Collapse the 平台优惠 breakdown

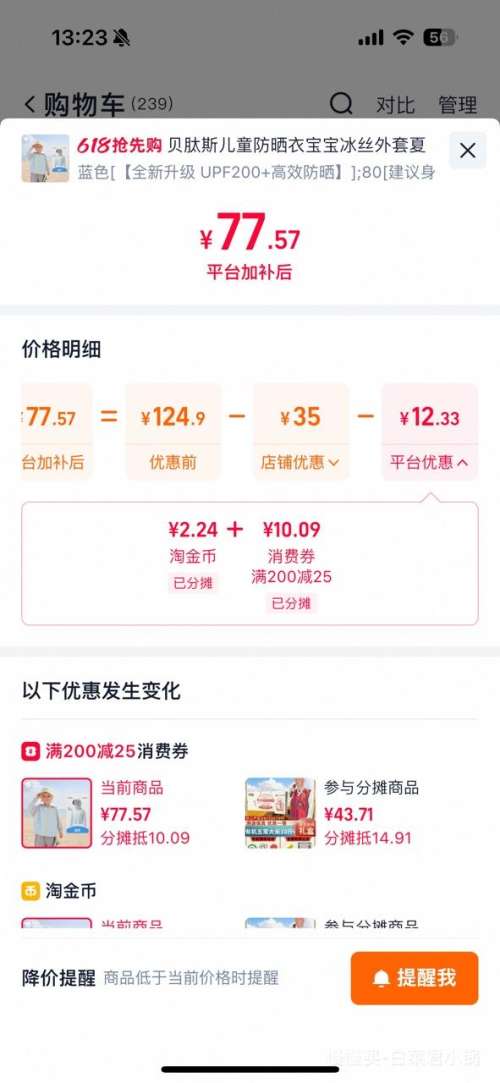pos(430,462)
